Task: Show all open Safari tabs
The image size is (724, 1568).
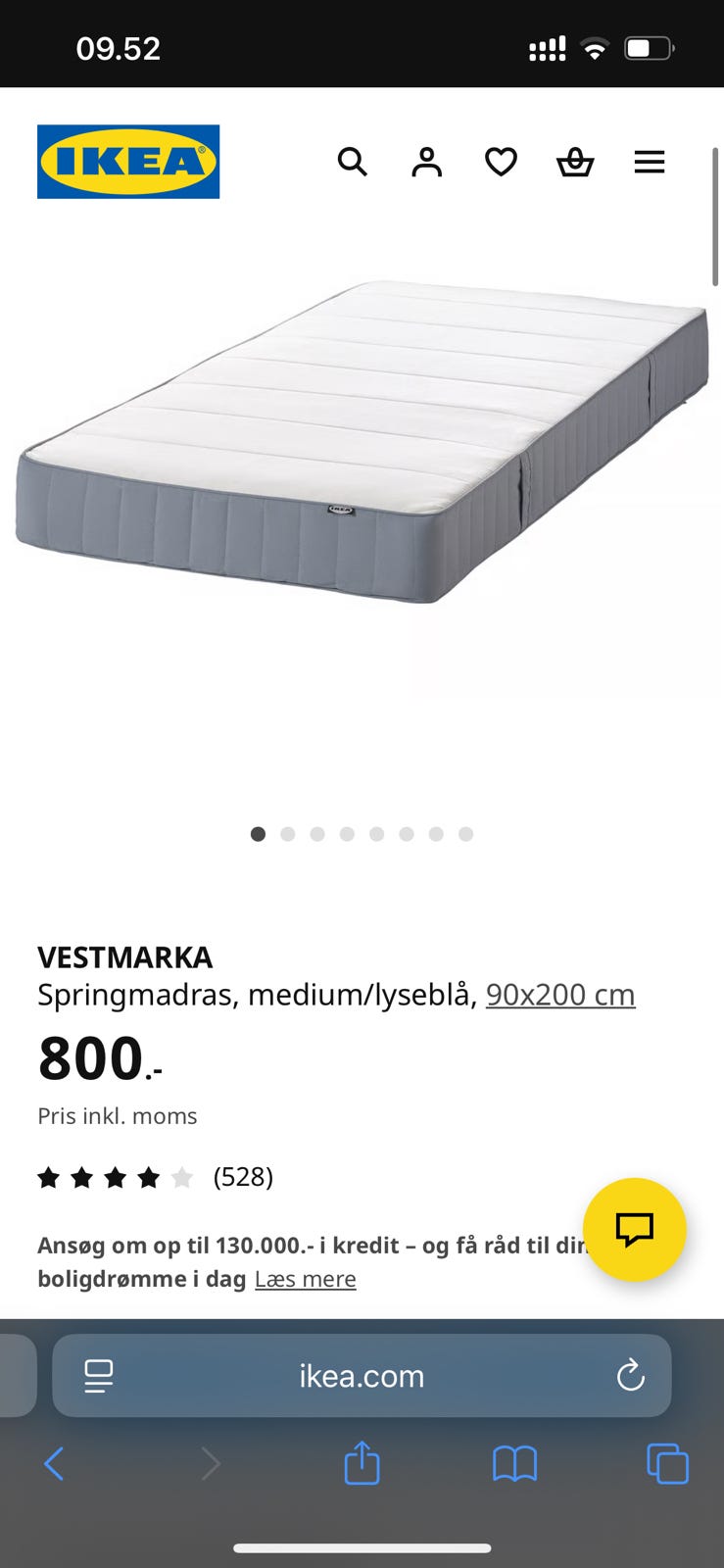Action: click(667, 1464)
